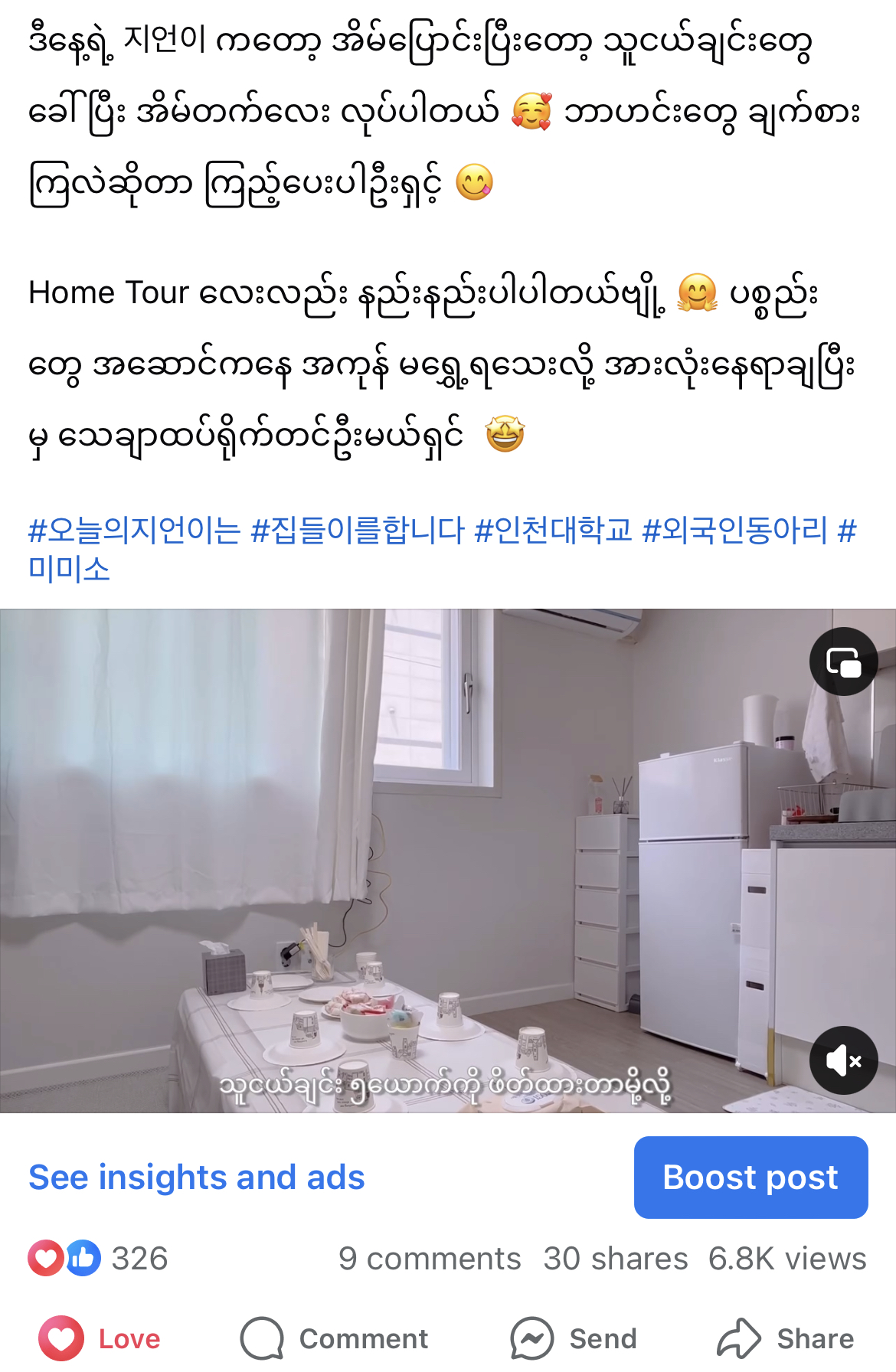Share this post
The image size is (896, 1372).
[786, 1338]
